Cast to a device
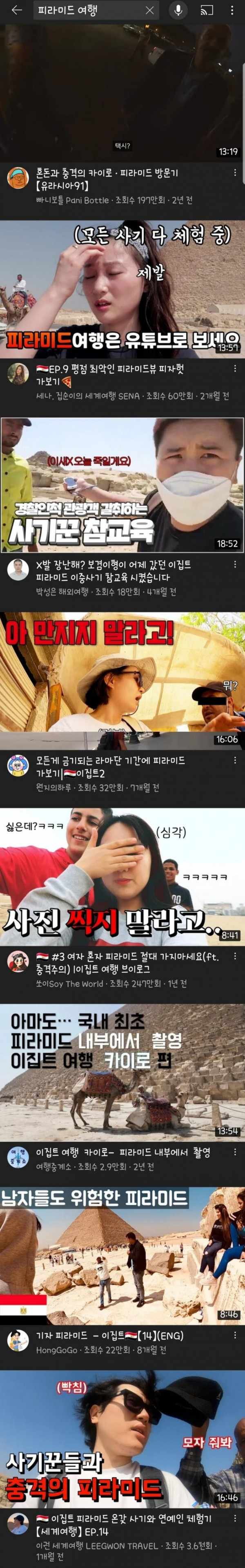The height and width of the screenshot is (1568, 245). pos(206,10)
